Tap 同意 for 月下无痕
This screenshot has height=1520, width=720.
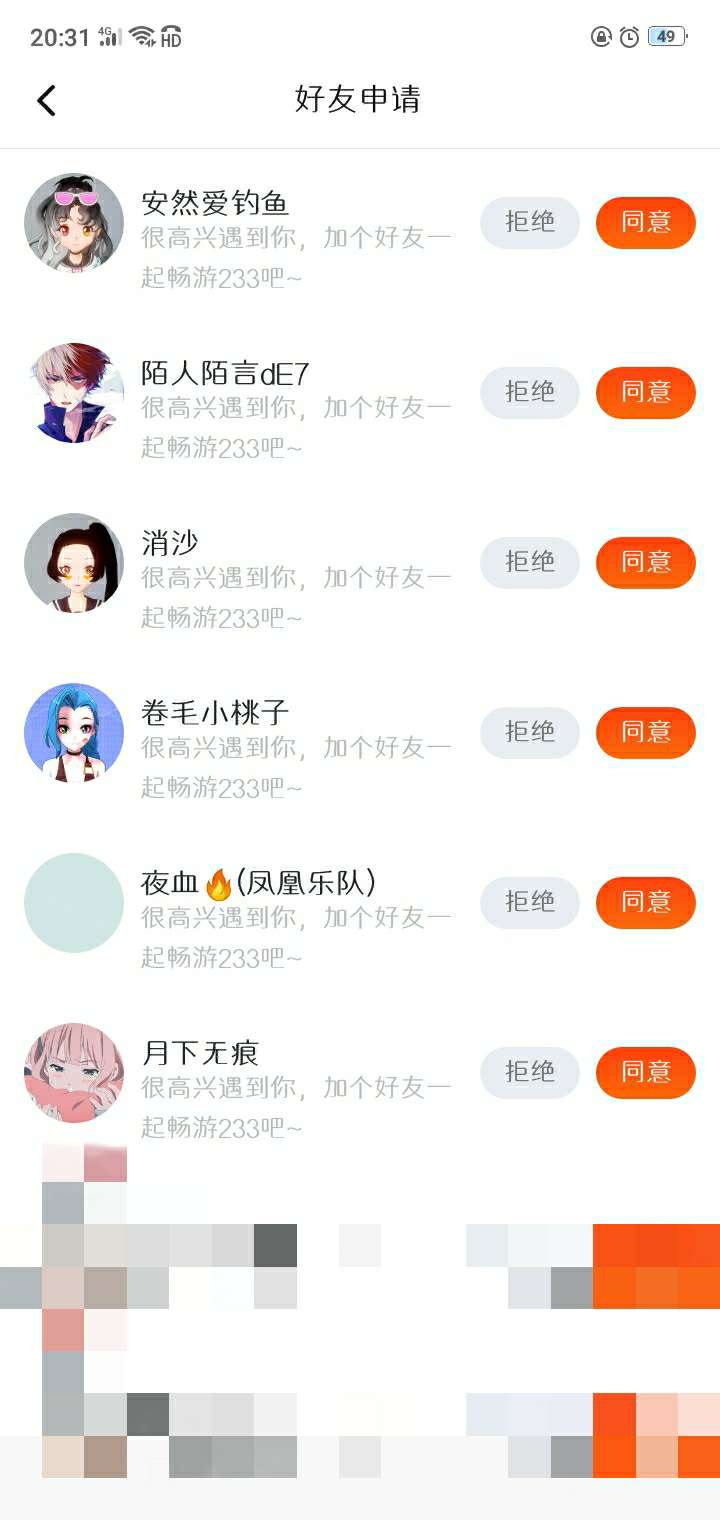click(x=645, y=1072)
